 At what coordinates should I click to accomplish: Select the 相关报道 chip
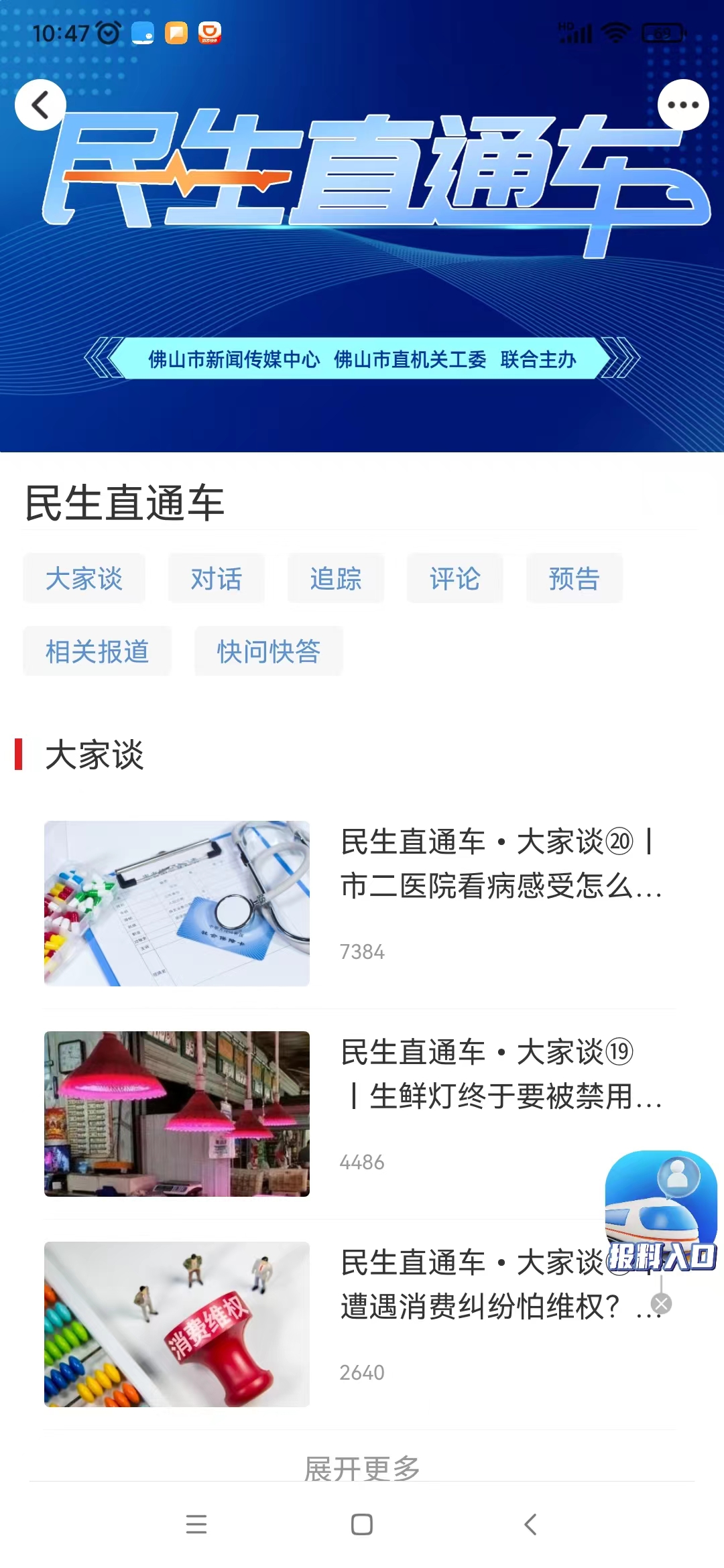(x=97, y=651)
